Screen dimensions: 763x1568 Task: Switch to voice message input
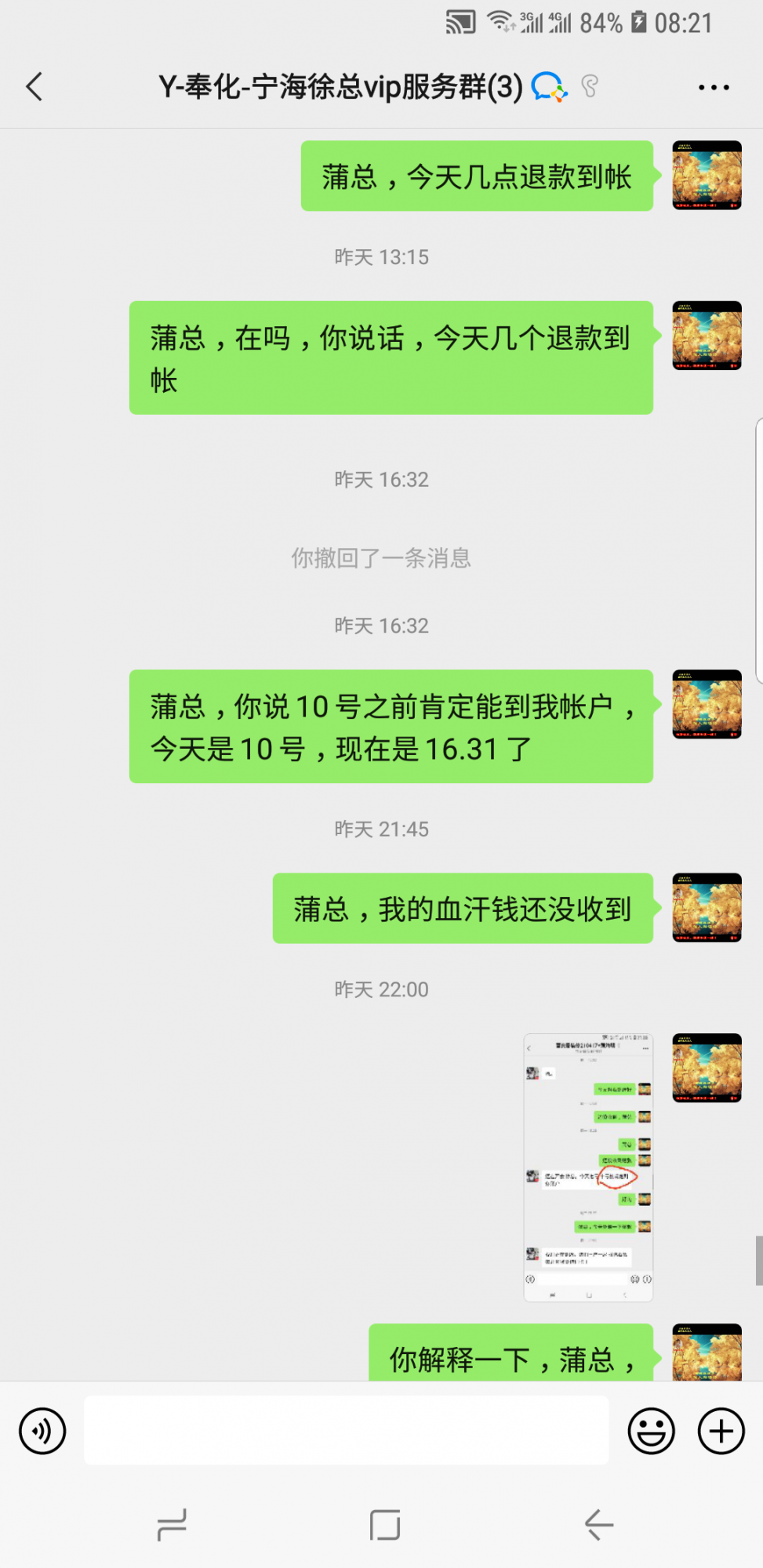click(42, 1432)
